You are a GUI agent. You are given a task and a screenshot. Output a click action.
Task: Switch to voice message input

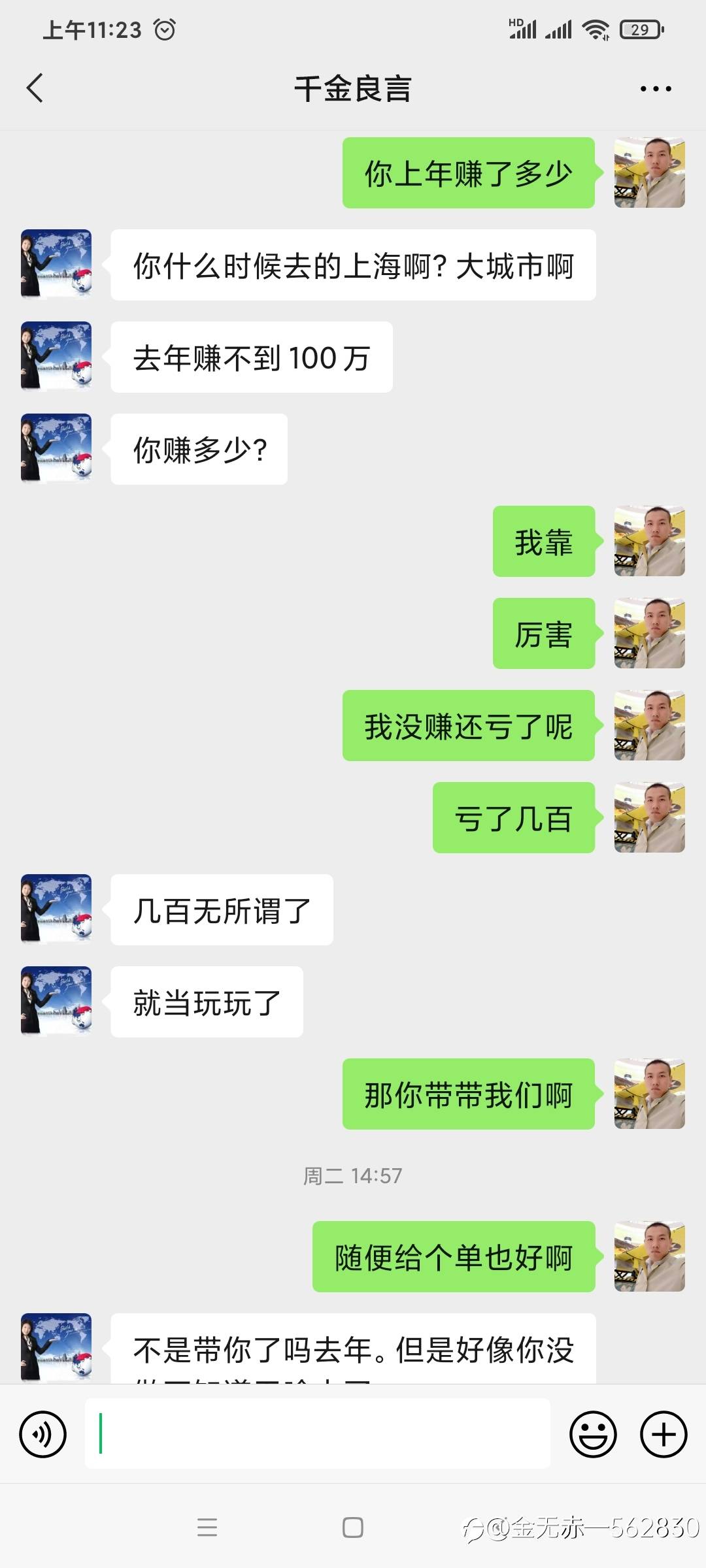tap(43, 1435)
